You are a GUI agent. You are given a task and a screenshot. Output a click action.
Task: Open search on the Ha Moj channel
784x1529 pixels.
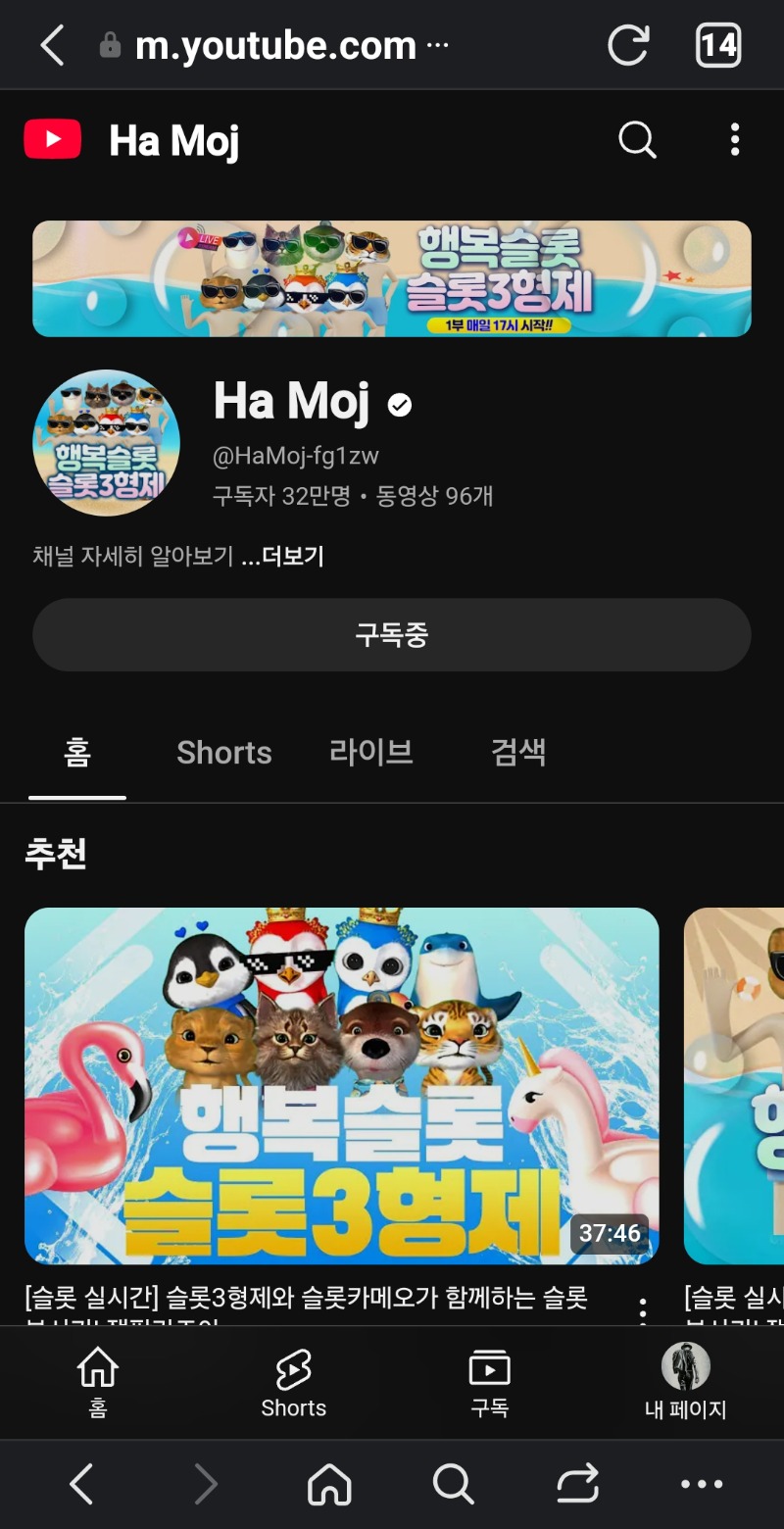tap(638, 140)
